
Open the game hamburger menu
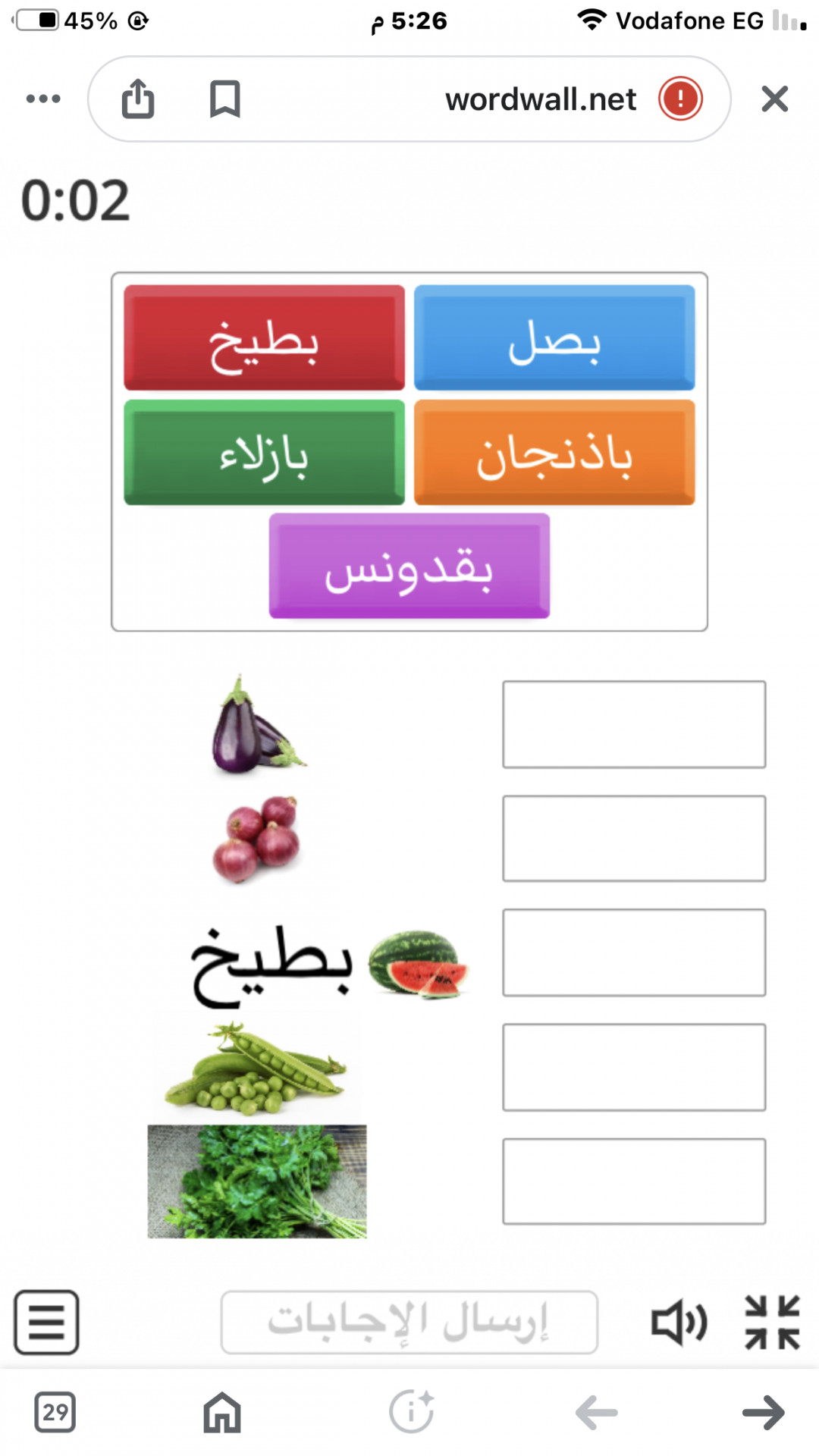(x=46, y=1323)
